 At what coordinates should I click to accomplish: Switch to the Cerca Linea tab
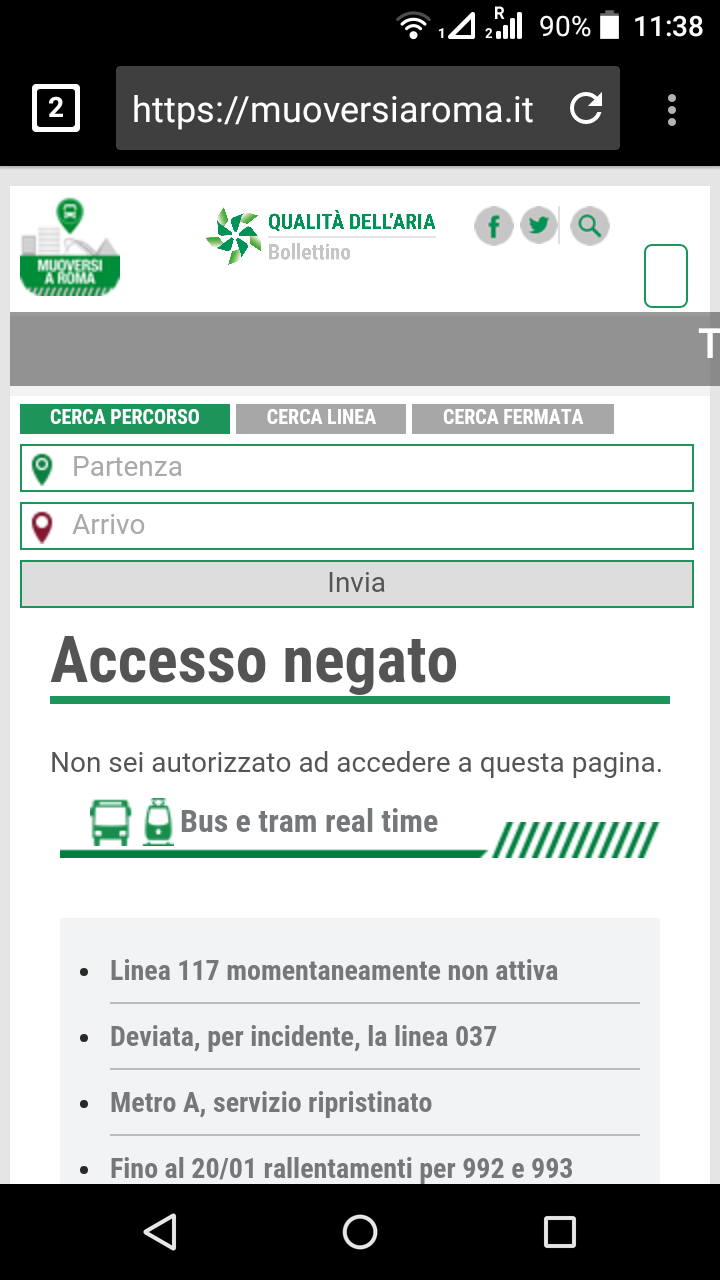[321, 418]
